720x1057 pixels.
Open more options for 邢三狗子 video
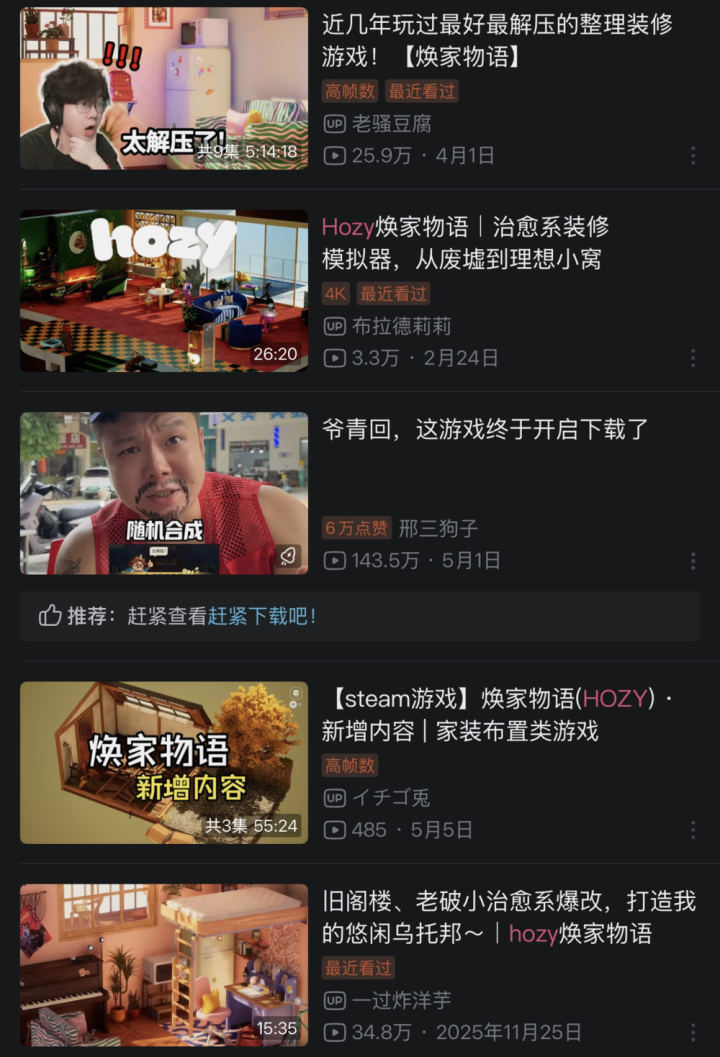point(693,561)
